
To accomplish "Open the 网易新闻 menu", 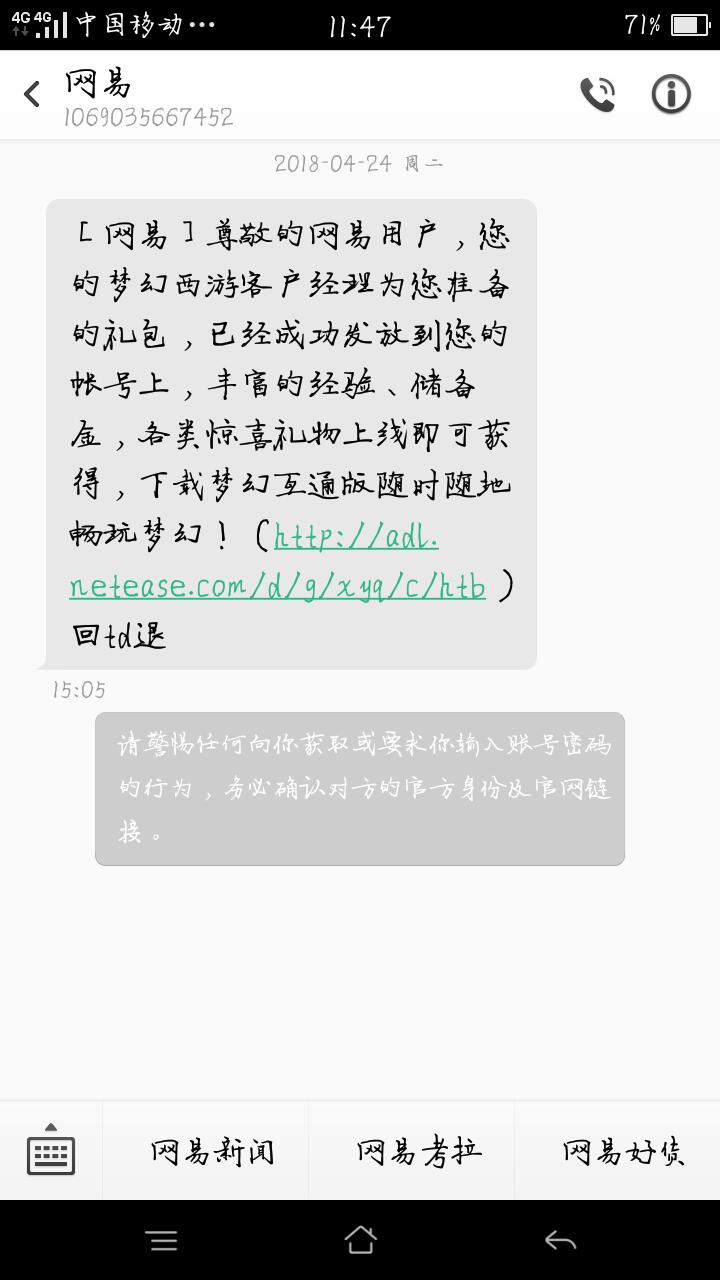I will 212,1152.
